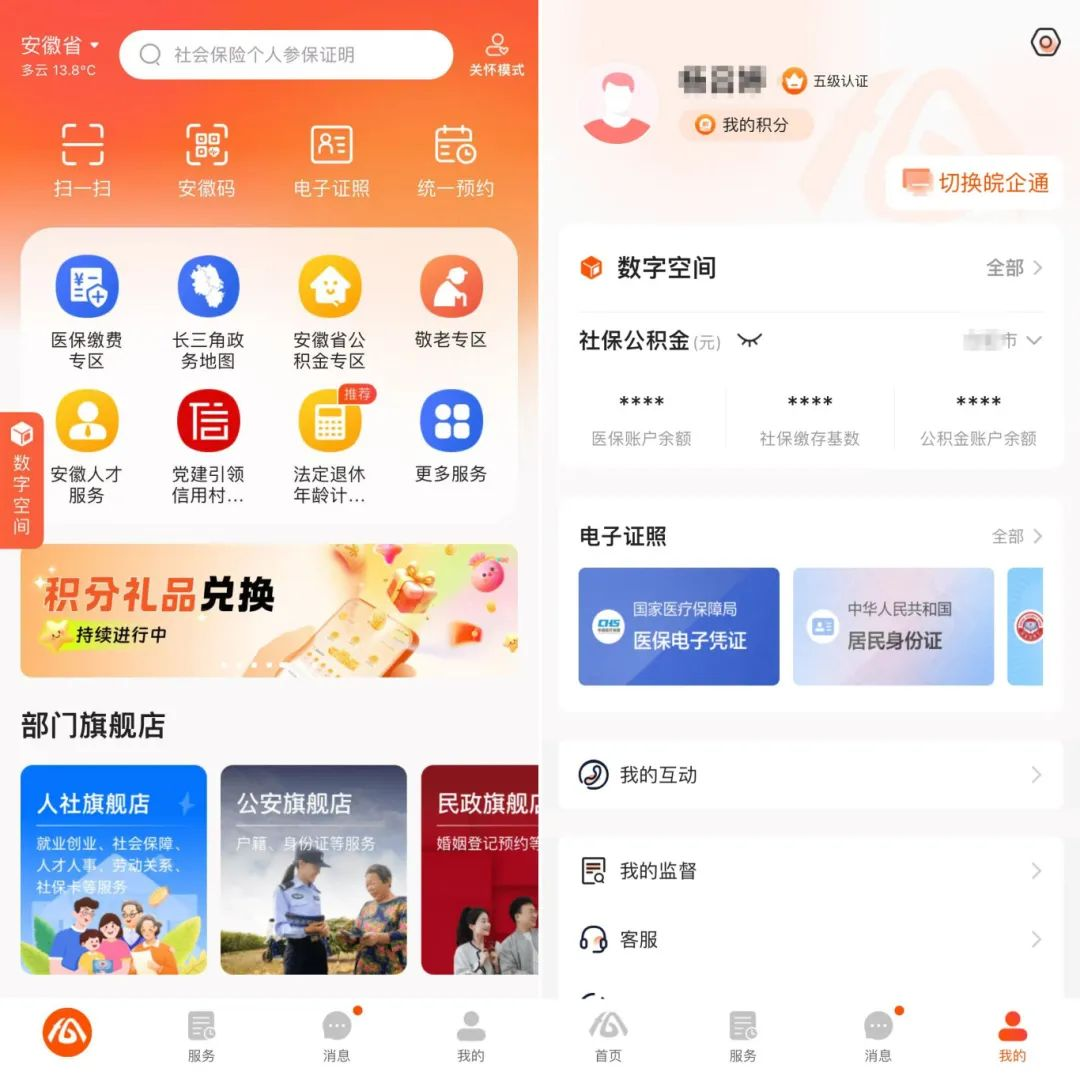Switch to 关怀模式

[497, 55]
